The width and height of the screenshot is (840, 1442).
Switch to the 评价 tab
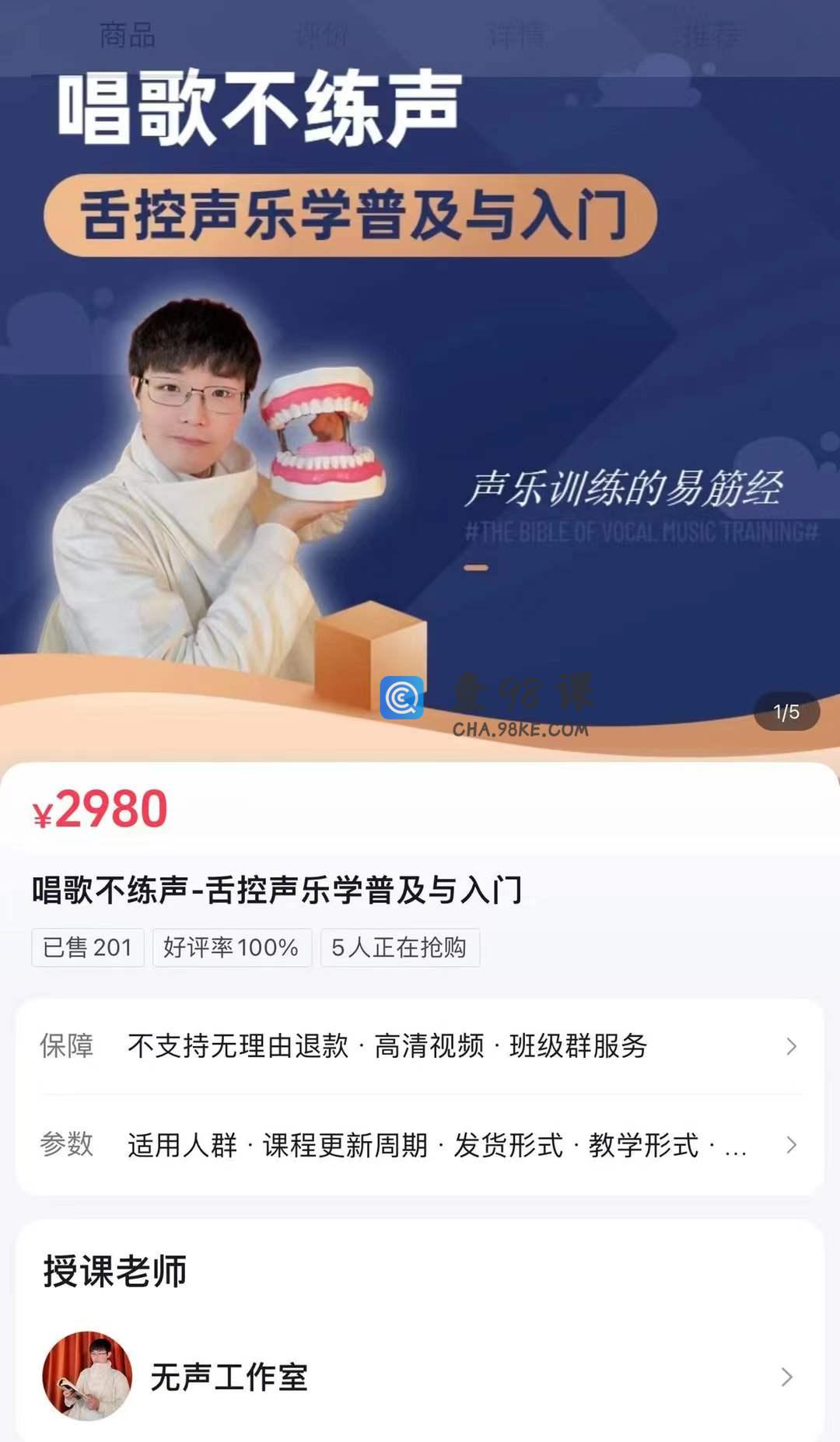pos(321,36)
